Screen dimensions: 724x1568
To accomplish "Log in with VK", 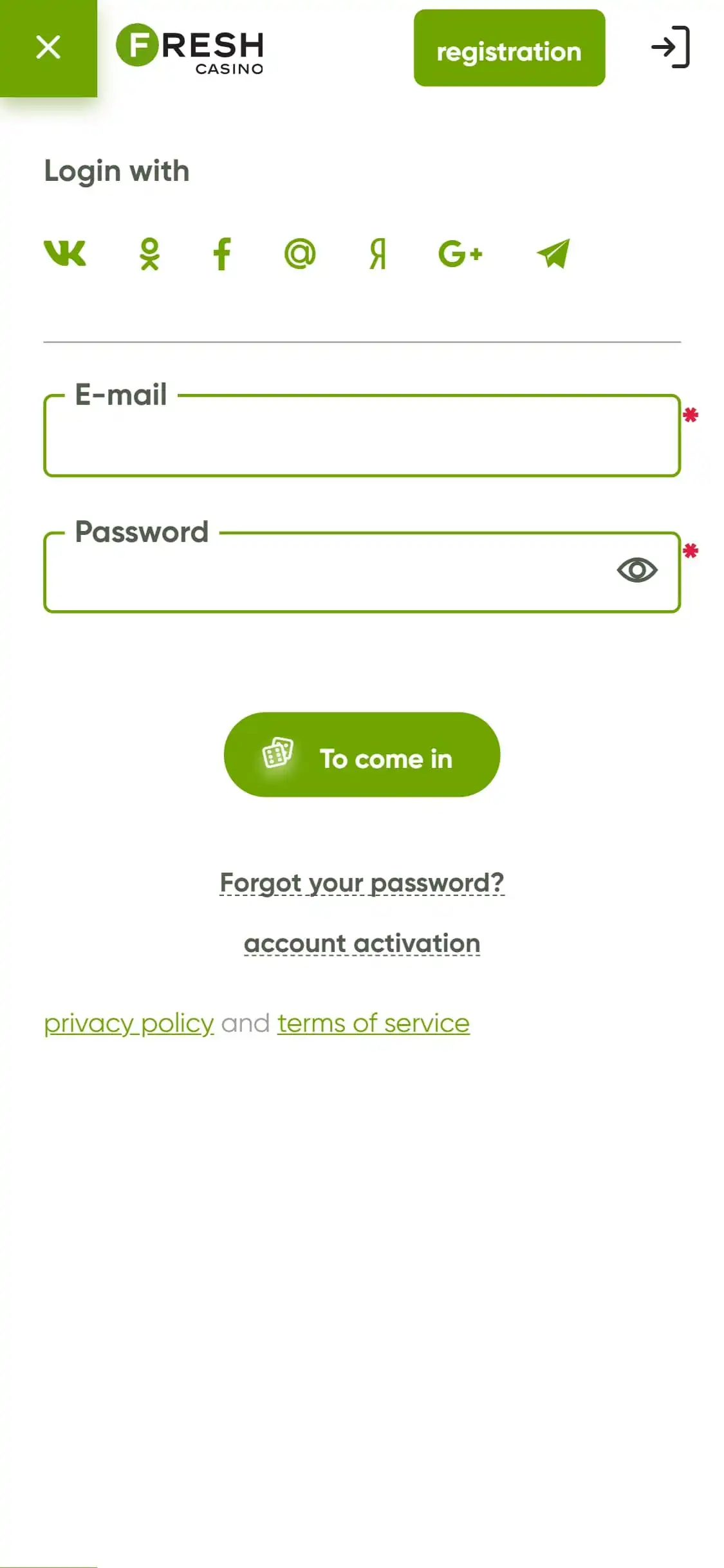I will (65, 254).
